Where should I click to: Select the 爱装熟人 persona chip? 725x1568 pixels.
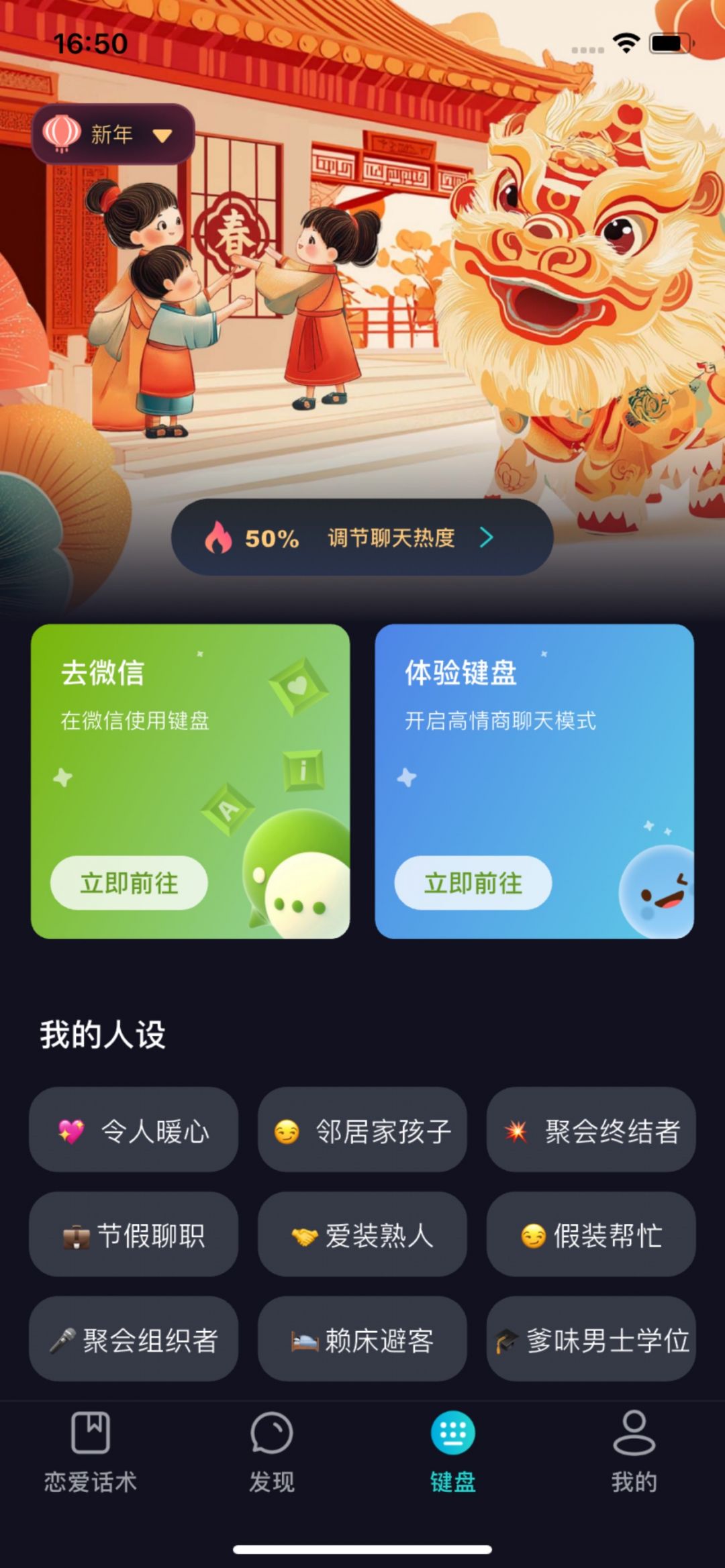click(362, 1235)
